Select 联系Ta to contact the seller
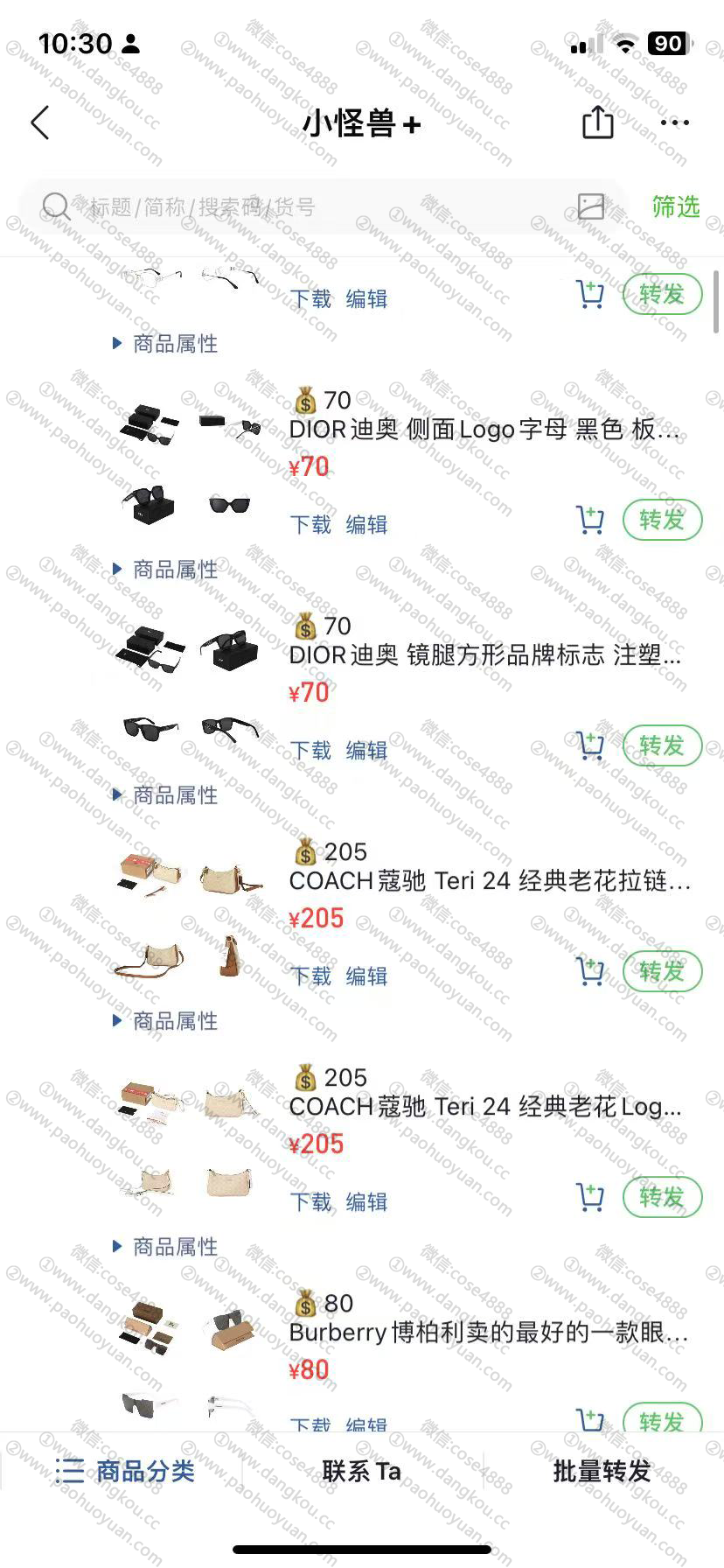 click(361, 1471)
